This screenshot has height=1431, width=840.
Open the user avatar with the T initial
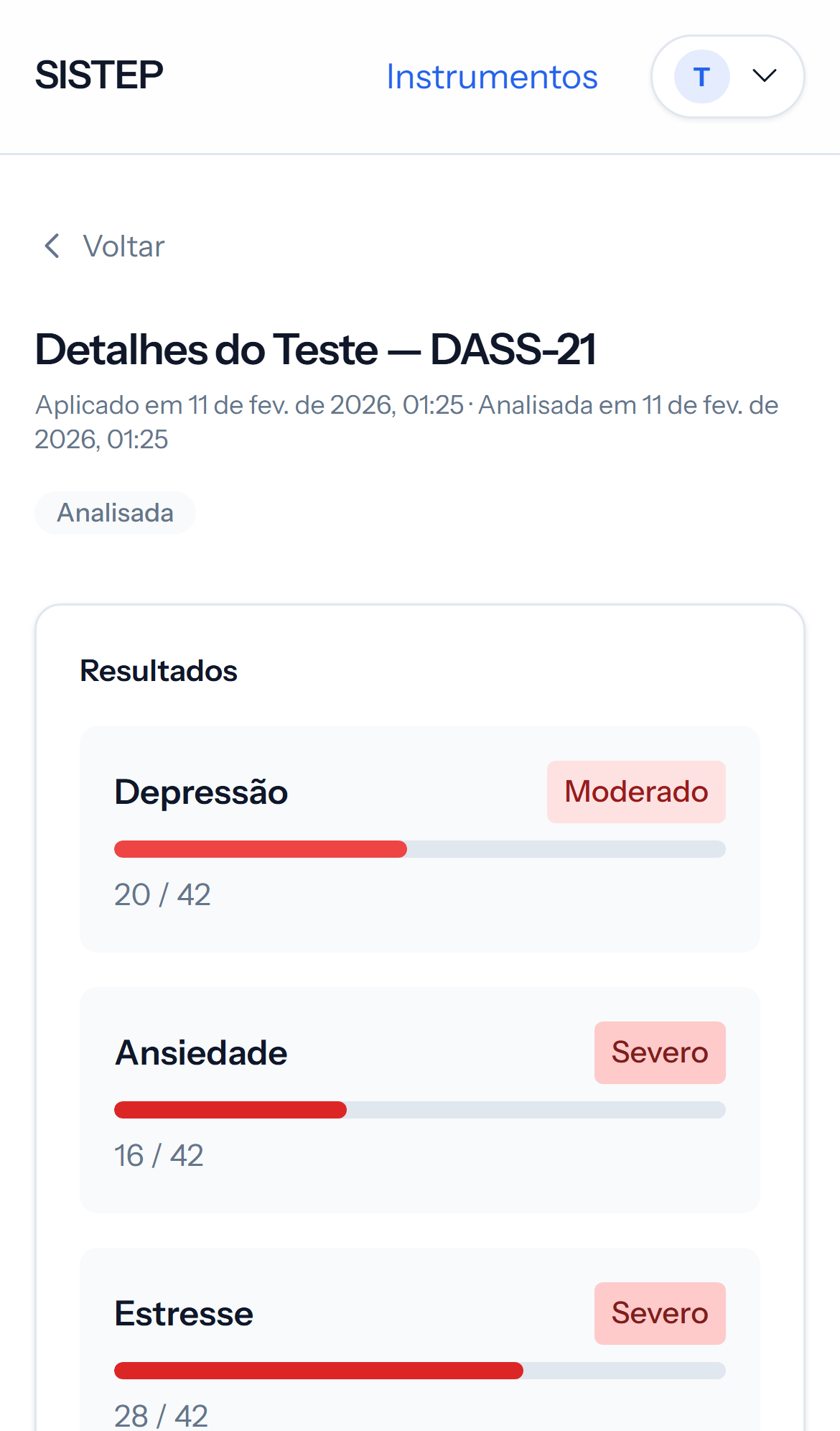click(701, 76)
